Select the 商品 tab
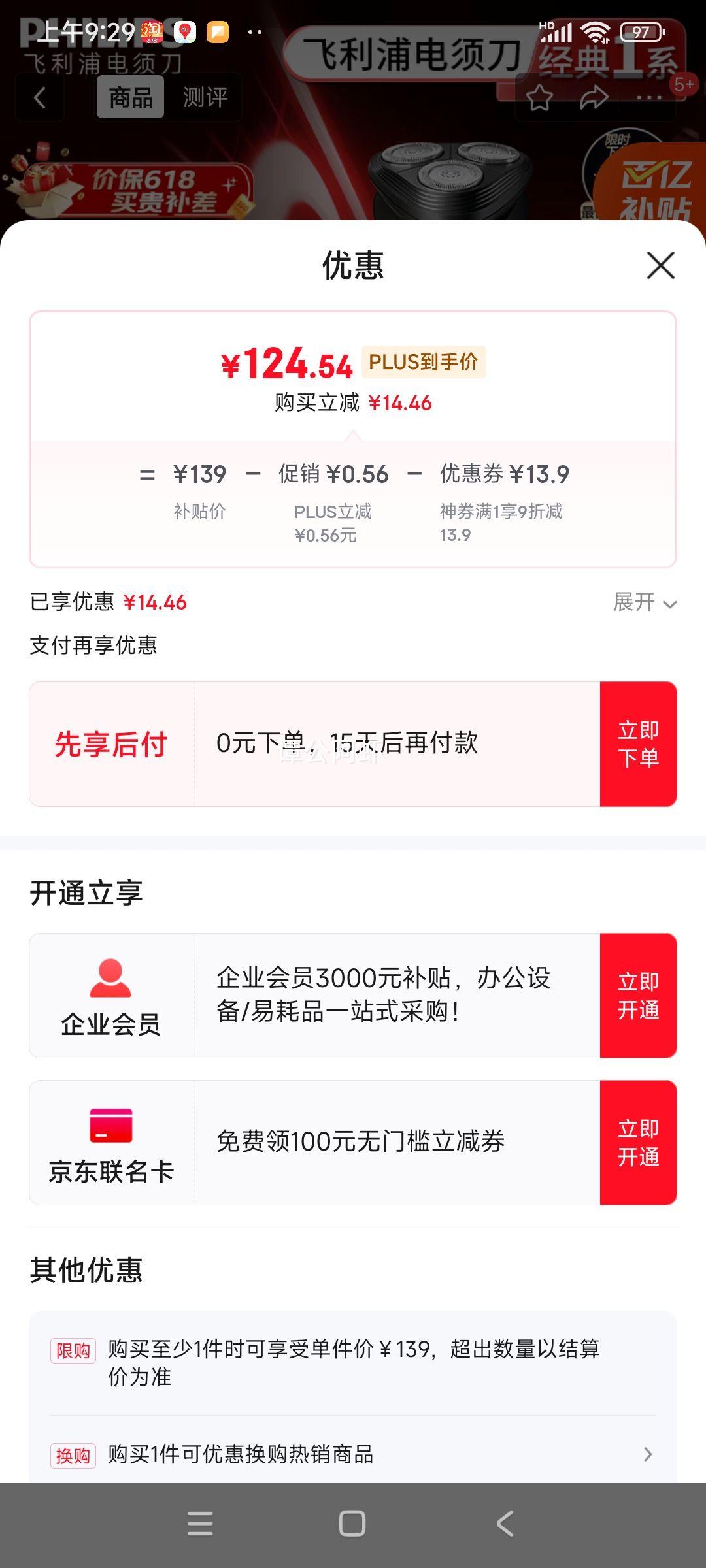 coord(131,98)
